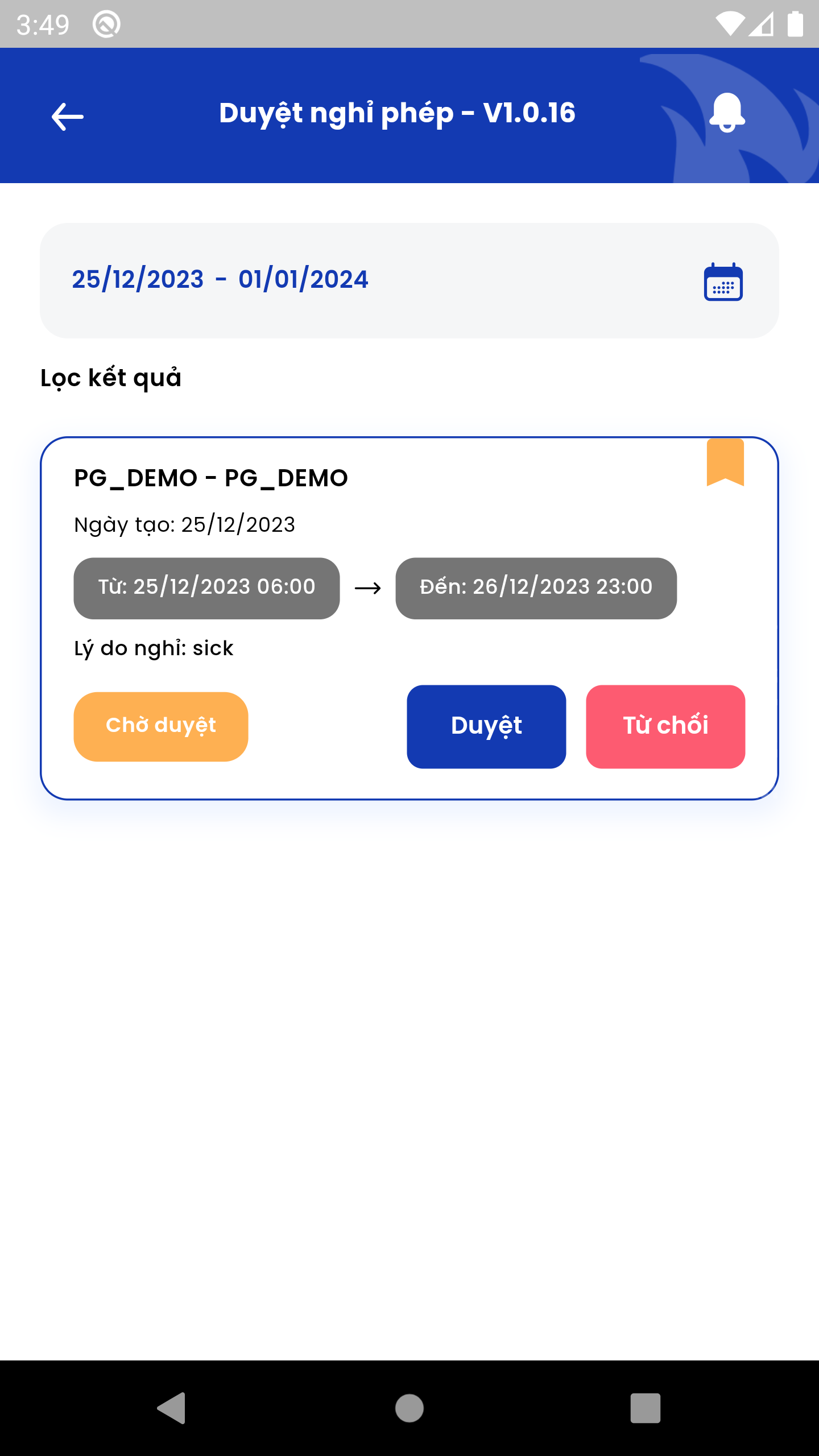This screenshot has height=1456, width=819.
Task: Reject leave request with Từ chối
Action: click(x=665, y=726)
